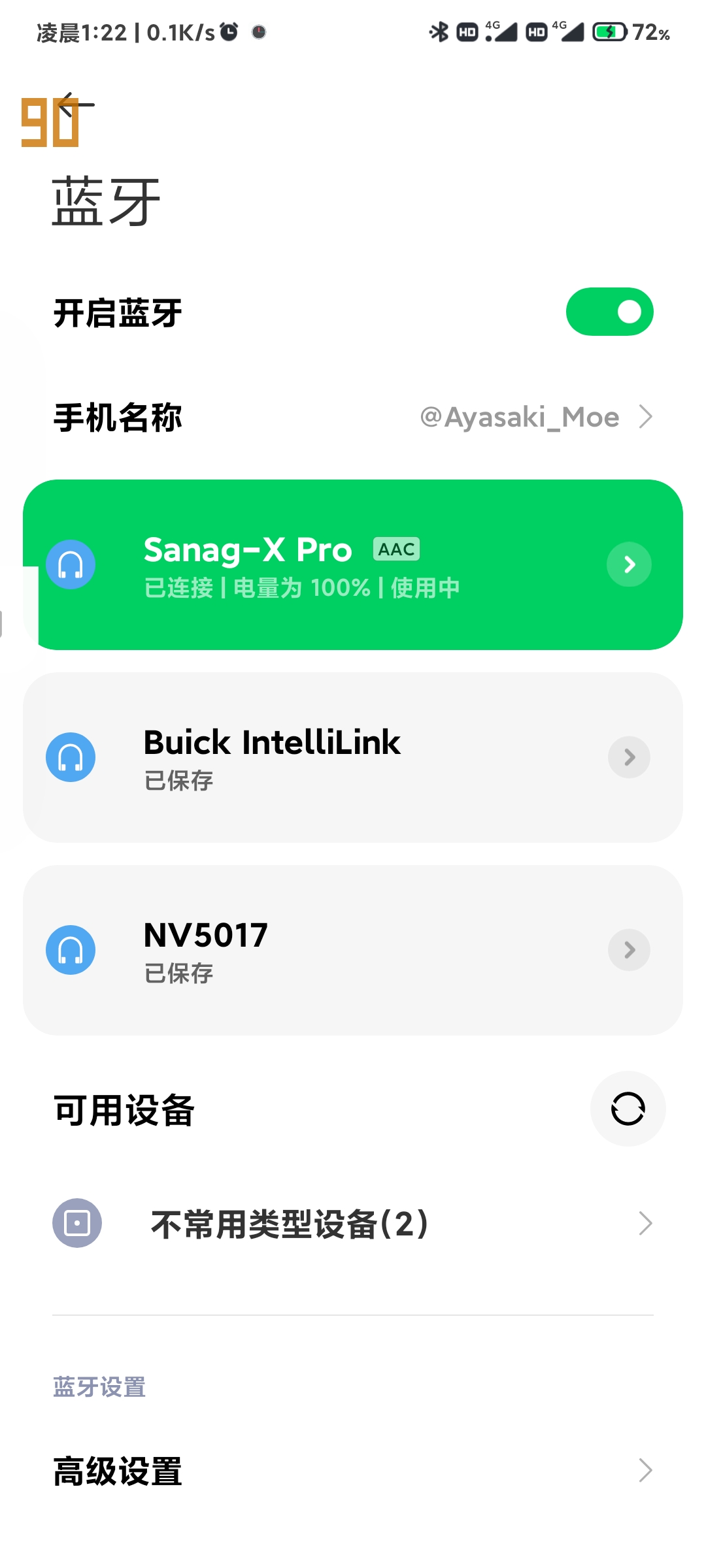
Task: Expand 不常用类型设备(2)
Action: [x=353, y=1223]
